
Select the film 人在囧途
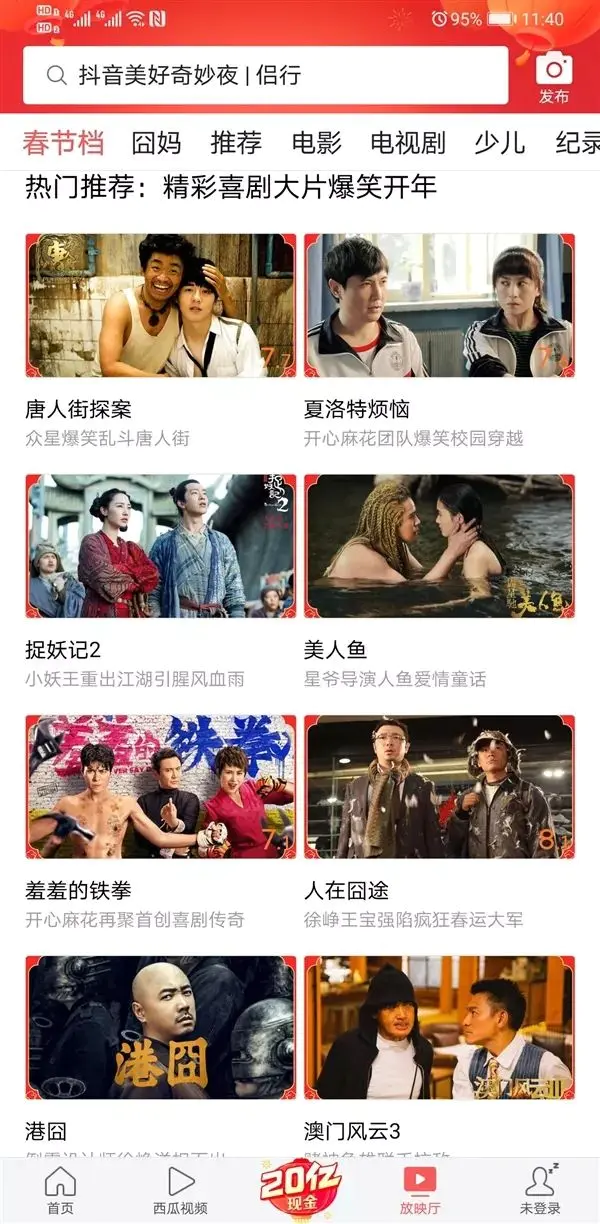point(440,787)
